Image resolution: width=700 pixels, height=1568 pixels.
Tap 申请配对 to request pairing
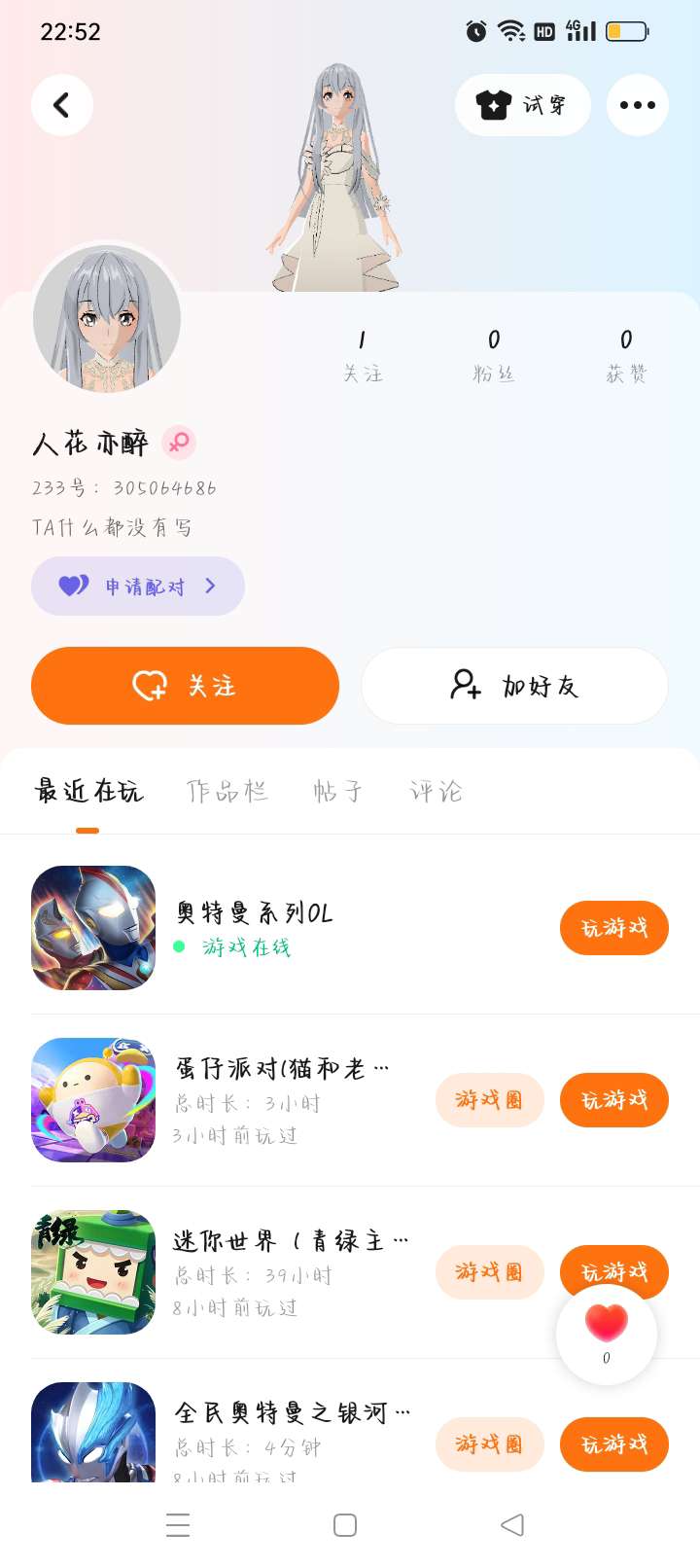[x=138, y=587]
